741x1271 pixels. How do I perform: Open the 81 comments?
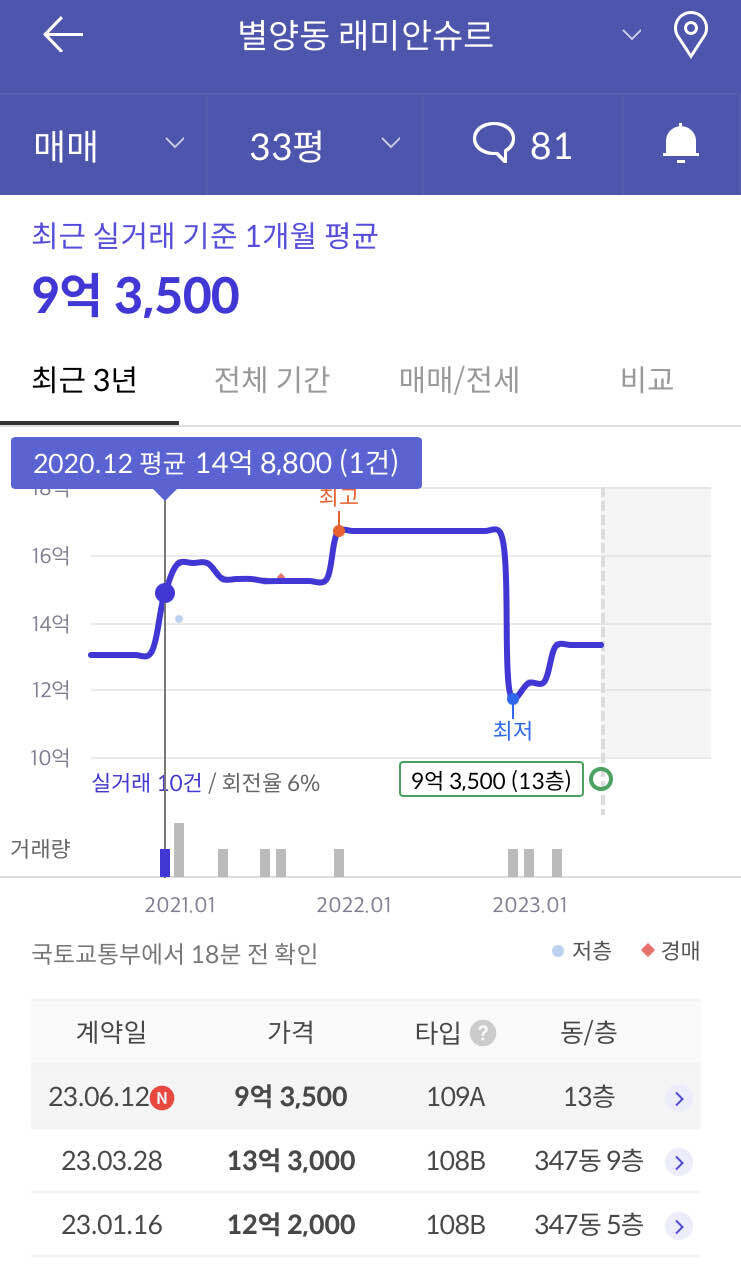pos(522,145)
